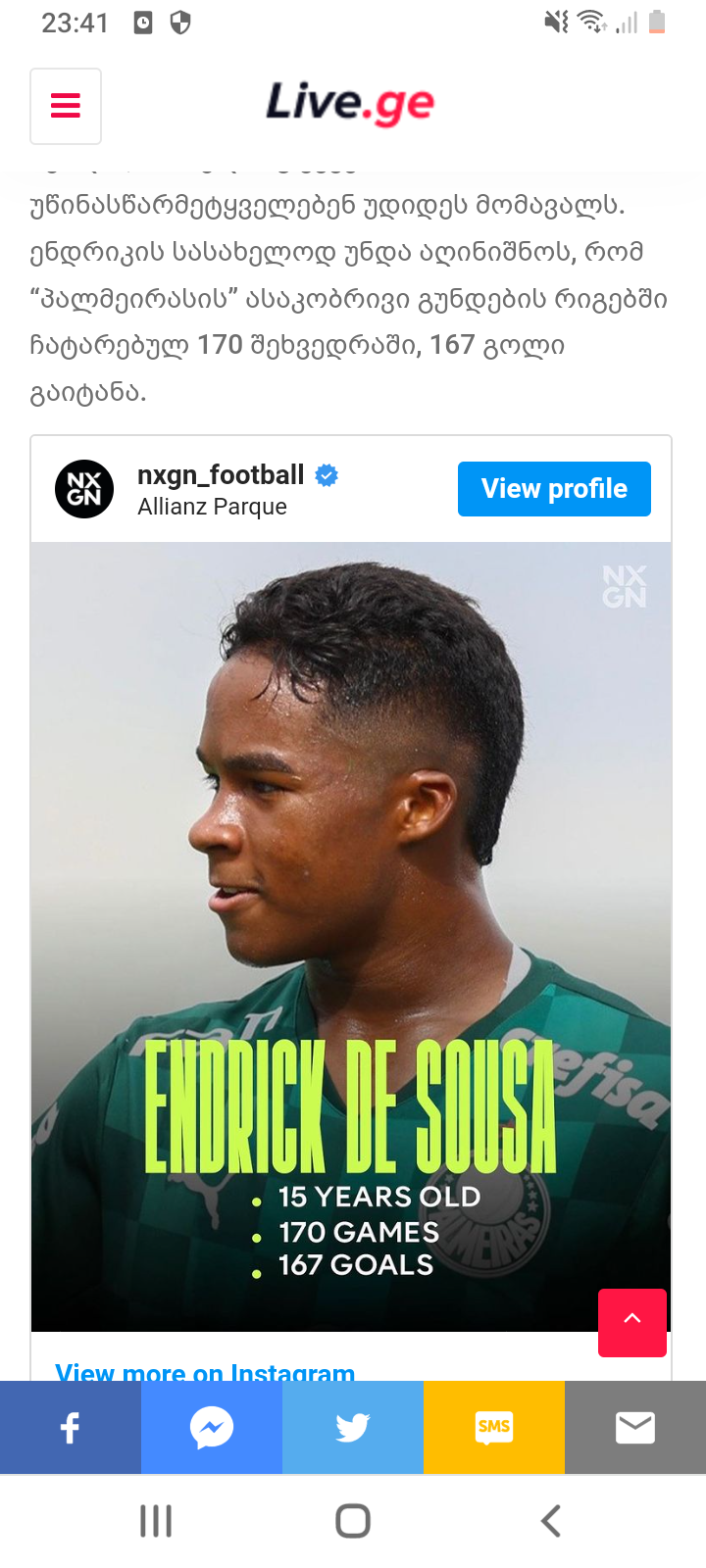Tap the Live.ge logo
The width and height of the screenshot is (706, 1568).
350,104
